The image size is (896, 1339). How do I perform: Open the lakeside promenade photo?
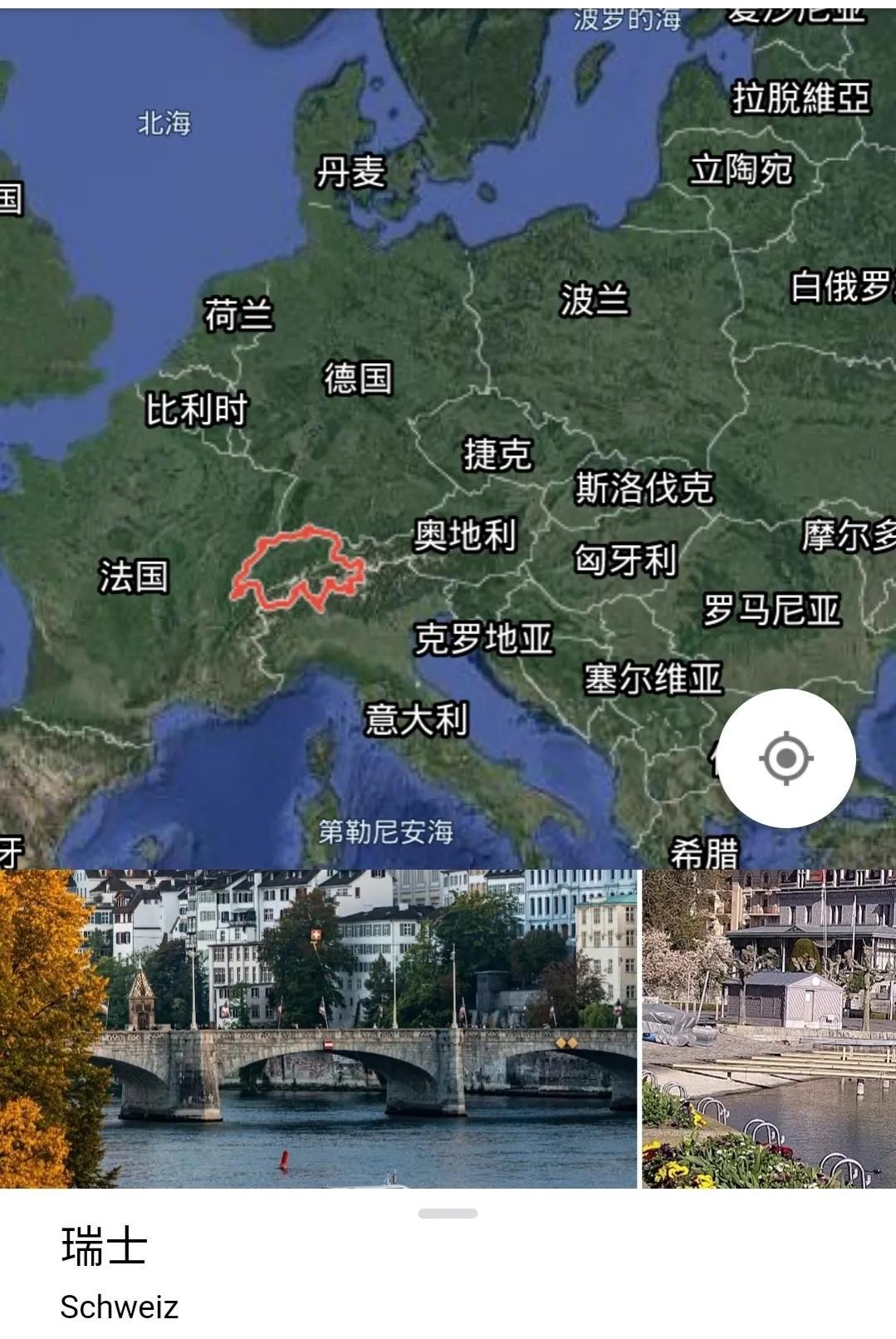pos(769,1028)
